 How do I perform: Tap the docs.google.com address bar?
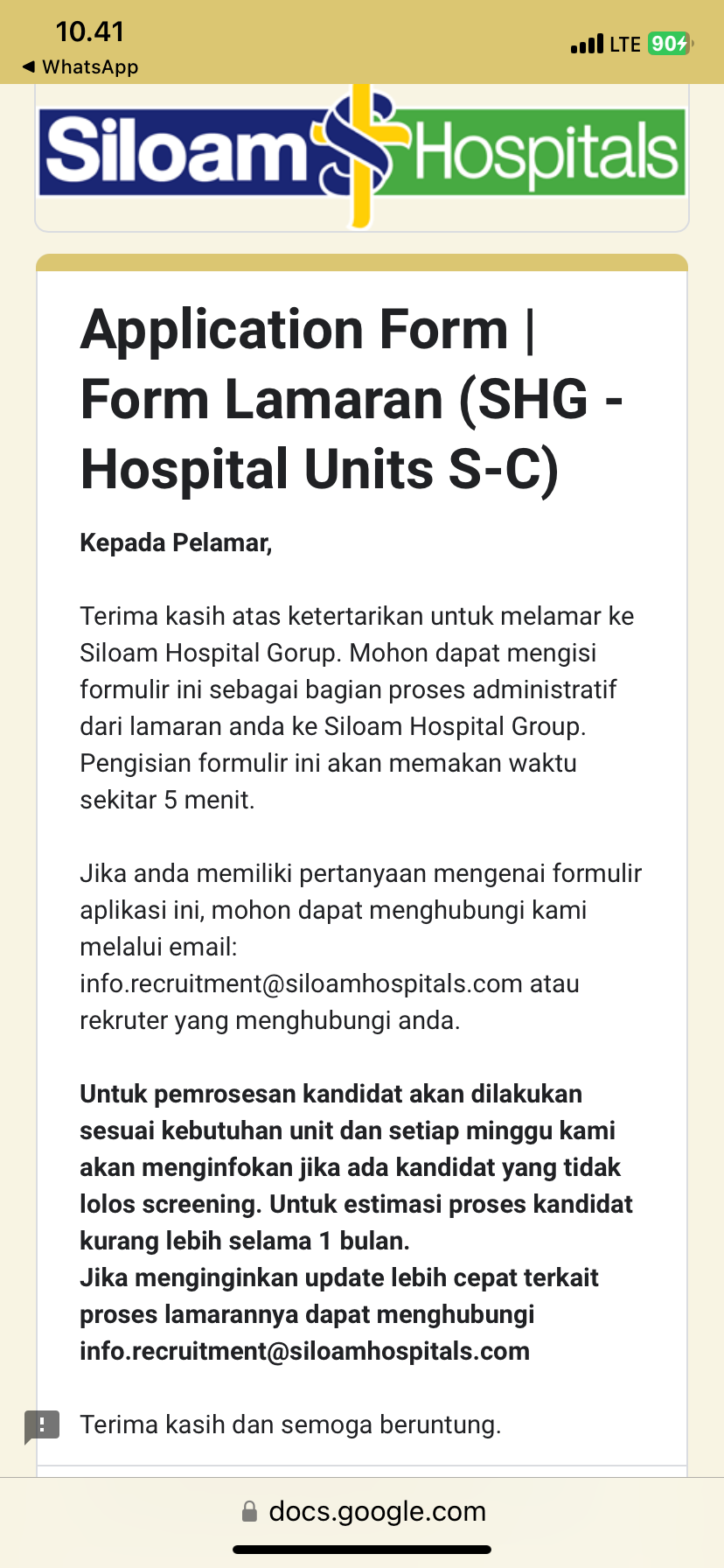362,1511
